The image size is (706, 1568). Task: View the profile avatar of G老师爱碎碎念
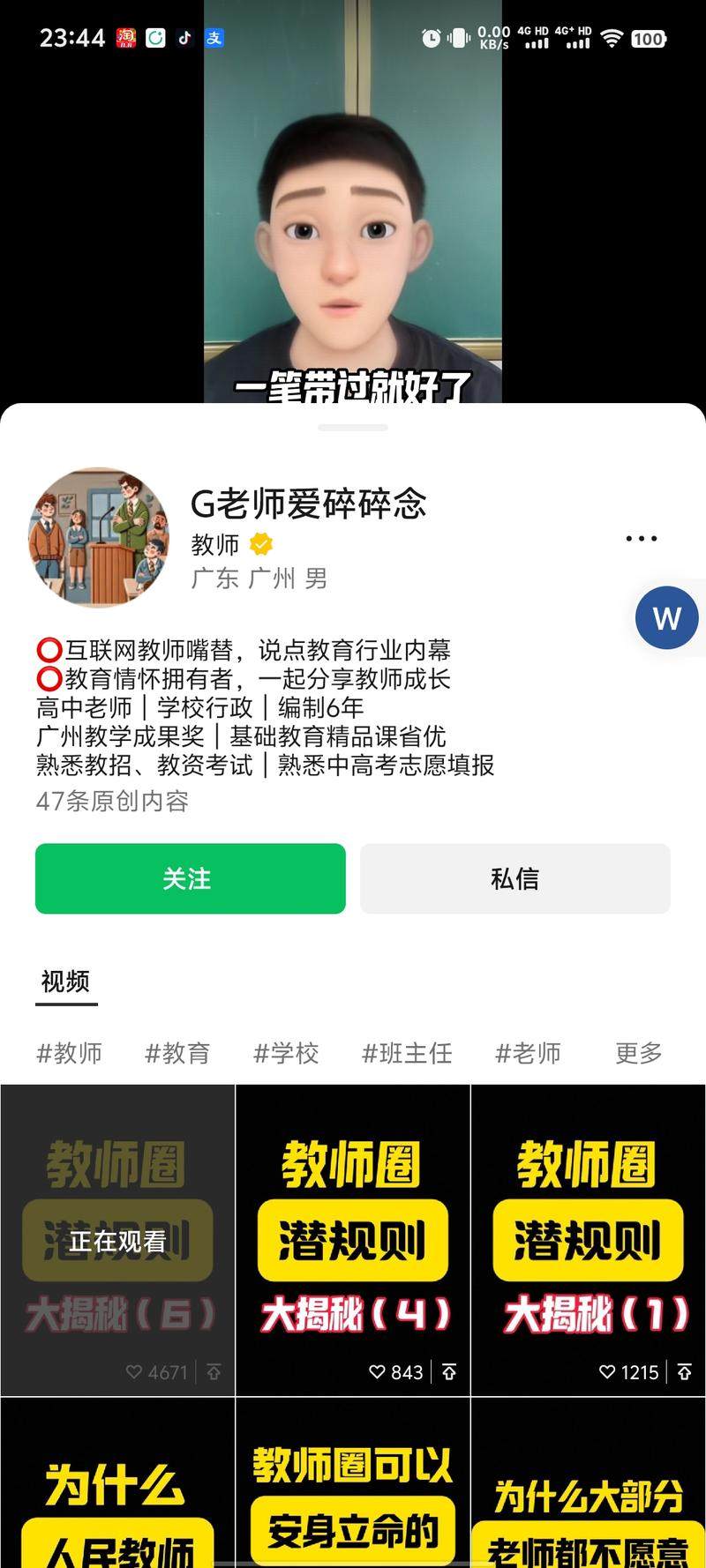pos(98,537)
